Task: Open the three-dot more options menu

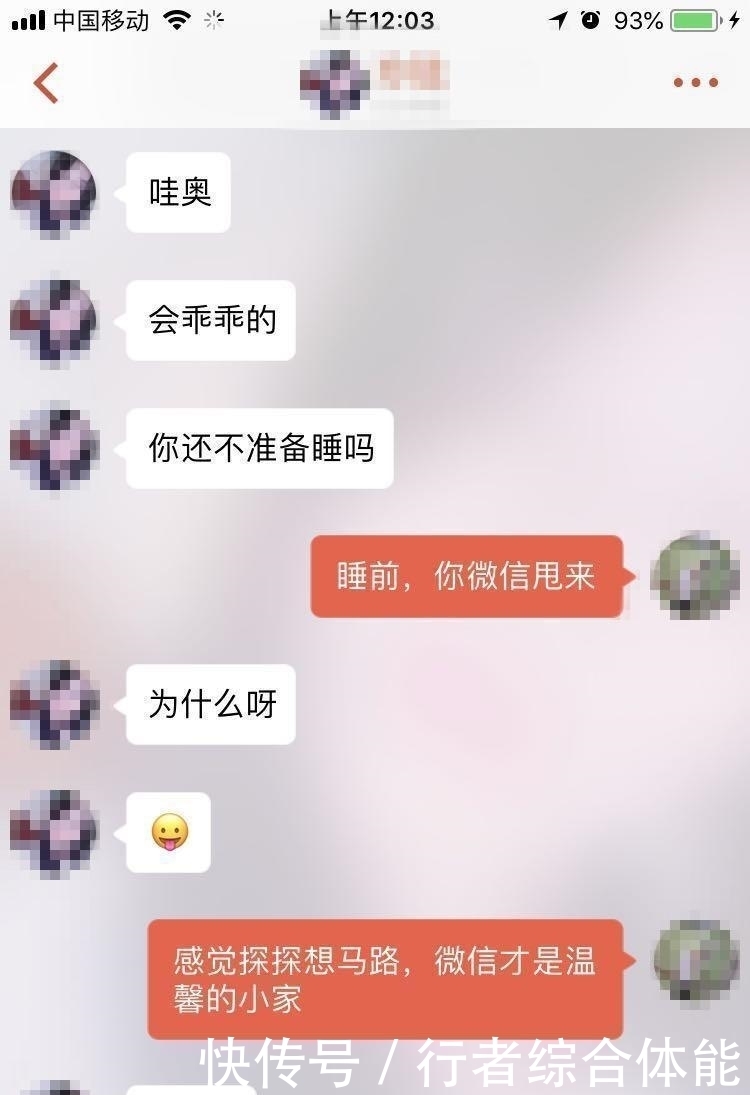Action: click(695, 82)
